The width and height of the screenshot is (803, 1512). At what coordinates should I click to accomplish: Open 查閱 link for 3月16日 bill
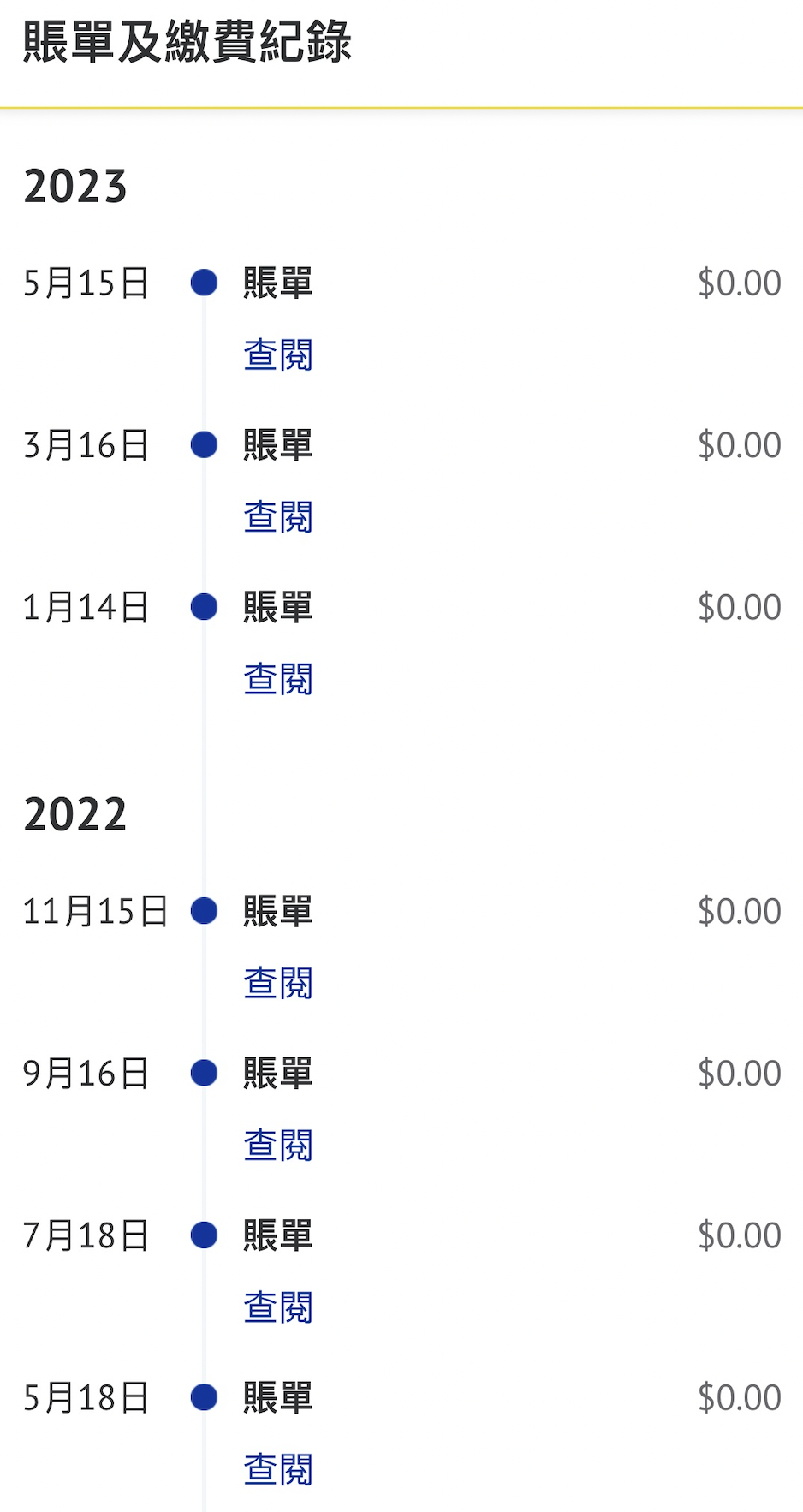[278, 517]
